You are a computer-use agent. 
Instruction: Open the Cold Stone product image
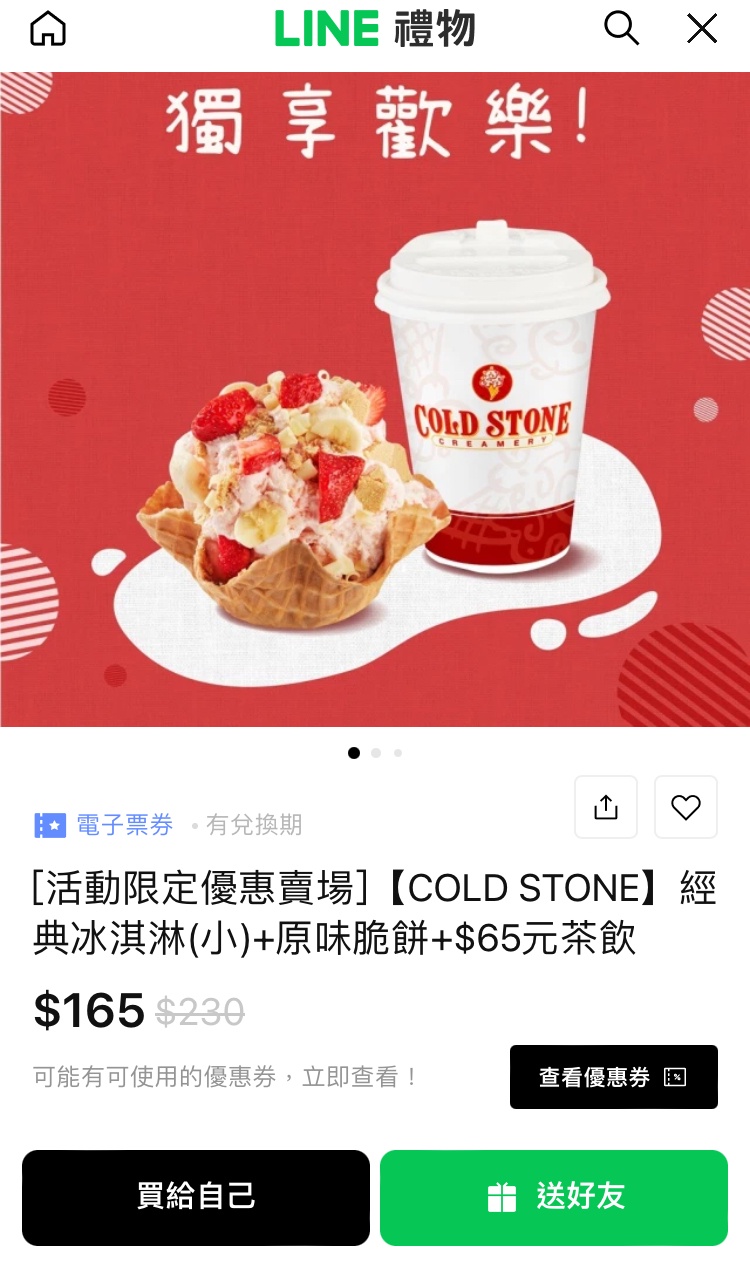point(375,400)
